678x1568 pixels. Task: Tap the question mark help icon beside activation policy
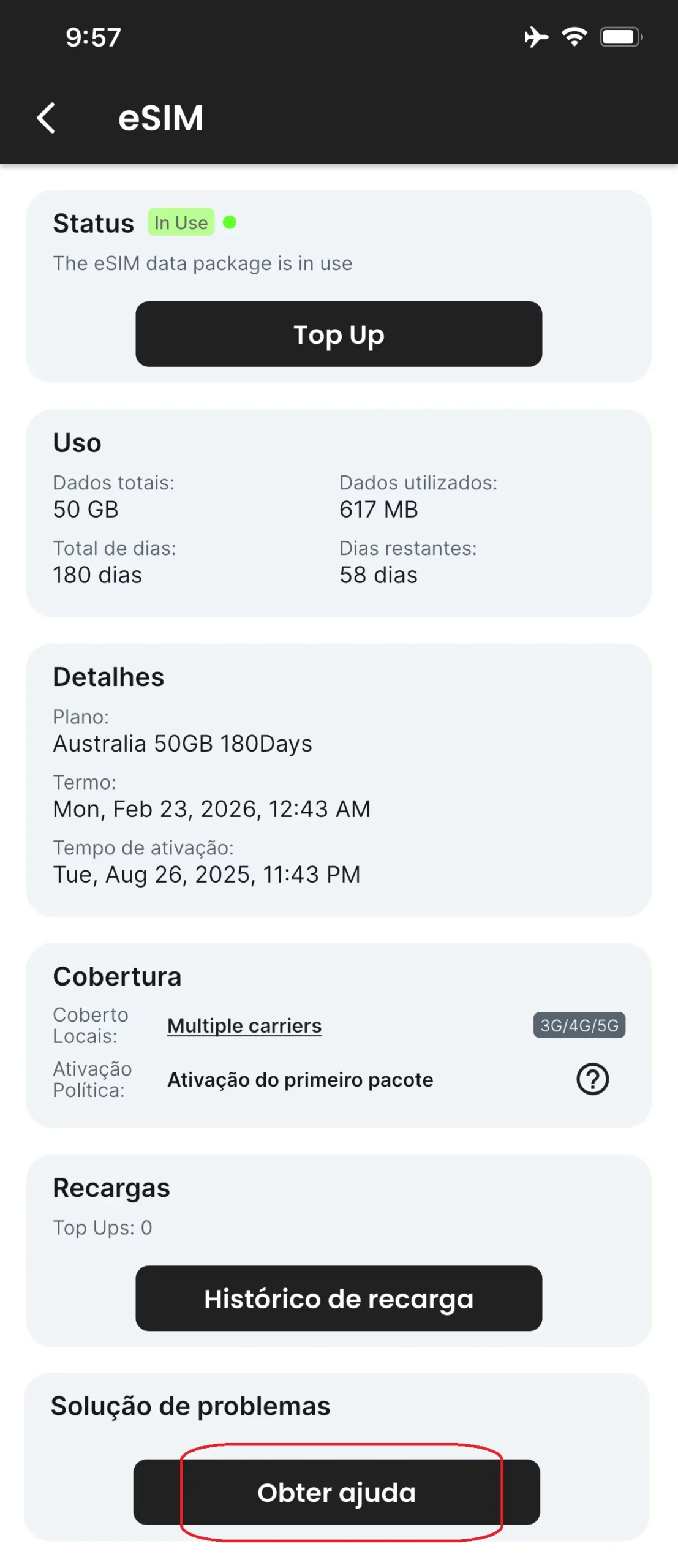pos(592,1079)
